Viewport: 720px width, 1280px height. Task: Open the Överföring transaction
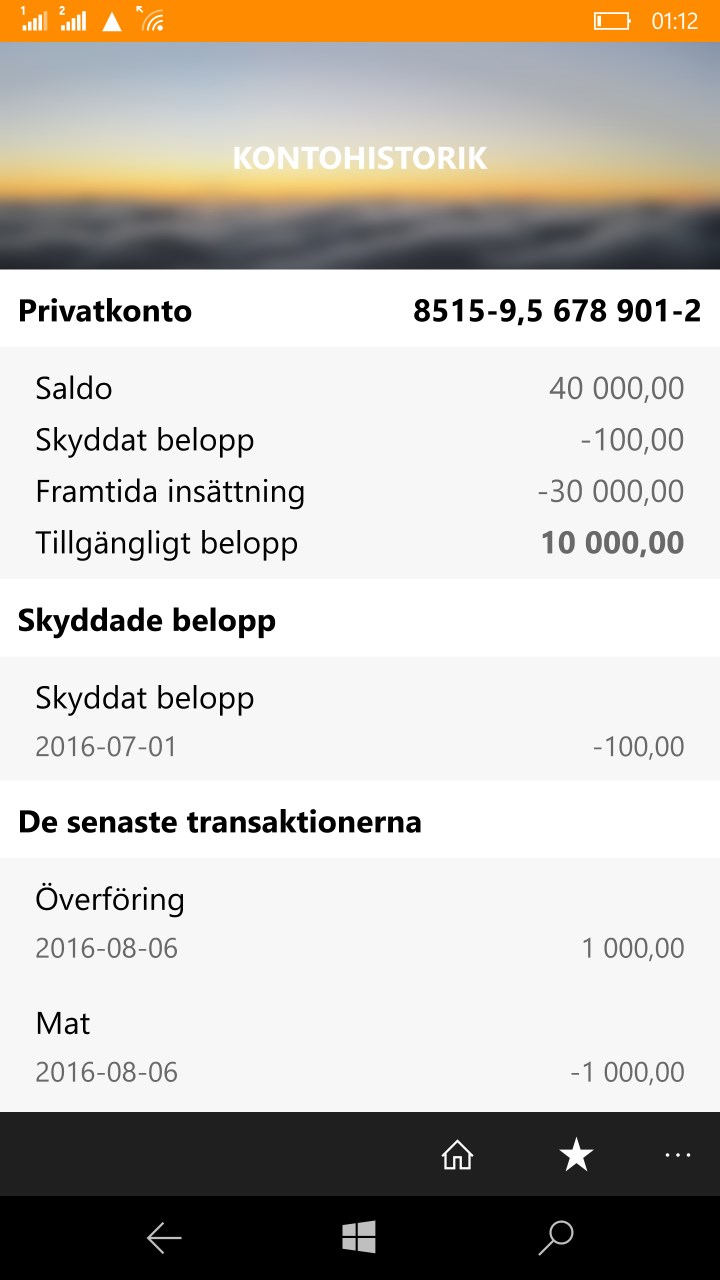point(360,922)
